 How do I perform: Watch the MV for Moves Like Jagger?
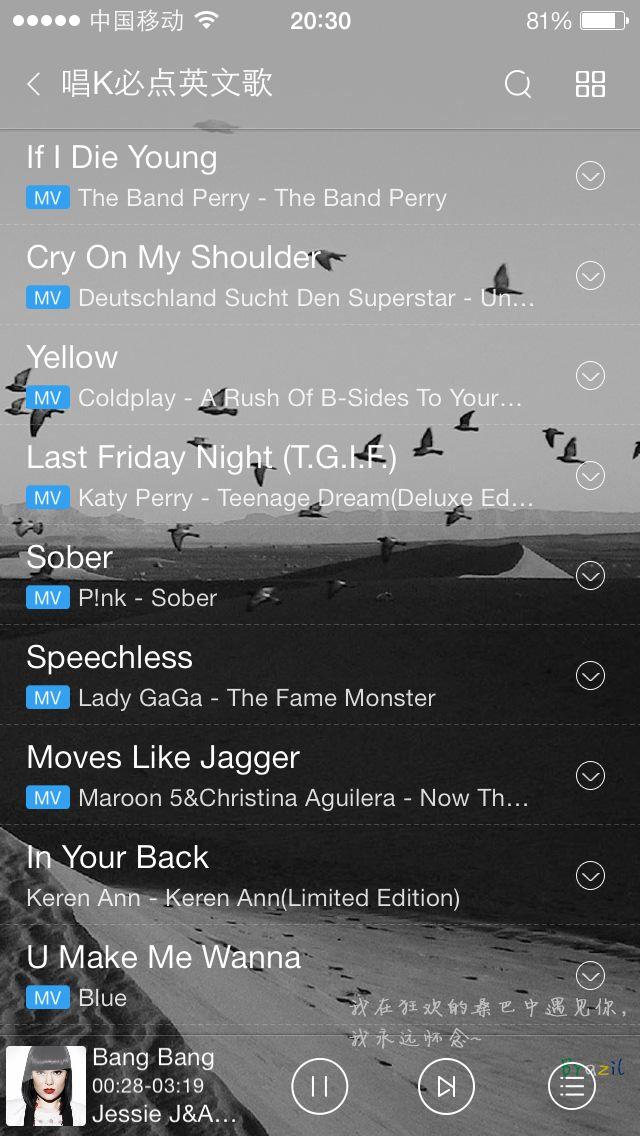click(x=48, y=797)
